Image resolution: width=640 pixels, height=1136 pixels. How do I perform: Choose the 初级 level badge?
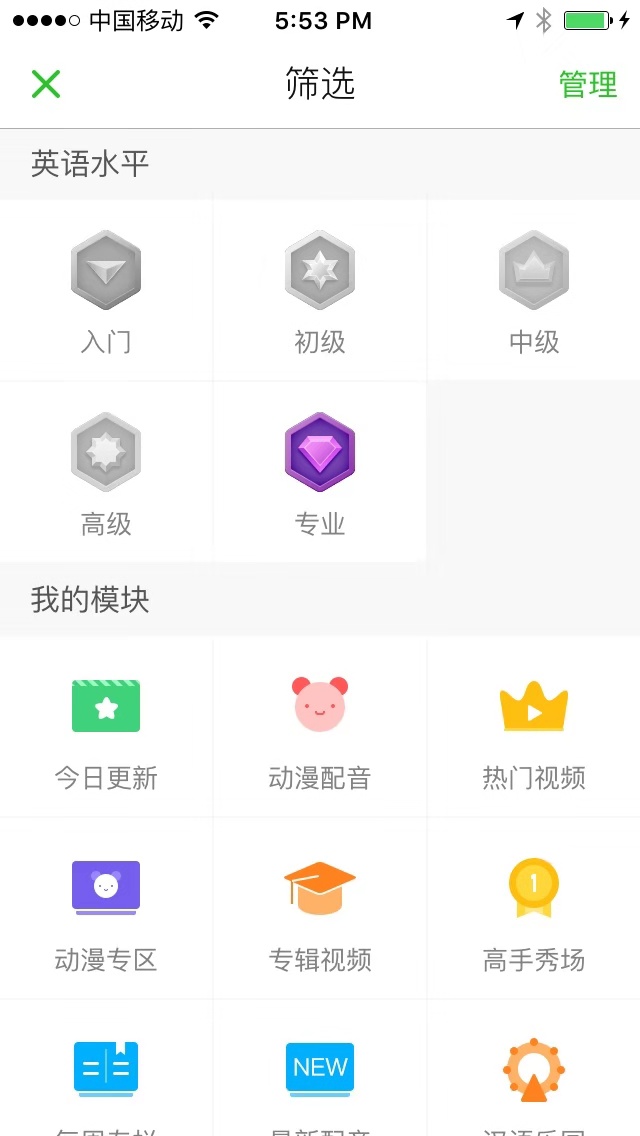(x=320, y=290)
